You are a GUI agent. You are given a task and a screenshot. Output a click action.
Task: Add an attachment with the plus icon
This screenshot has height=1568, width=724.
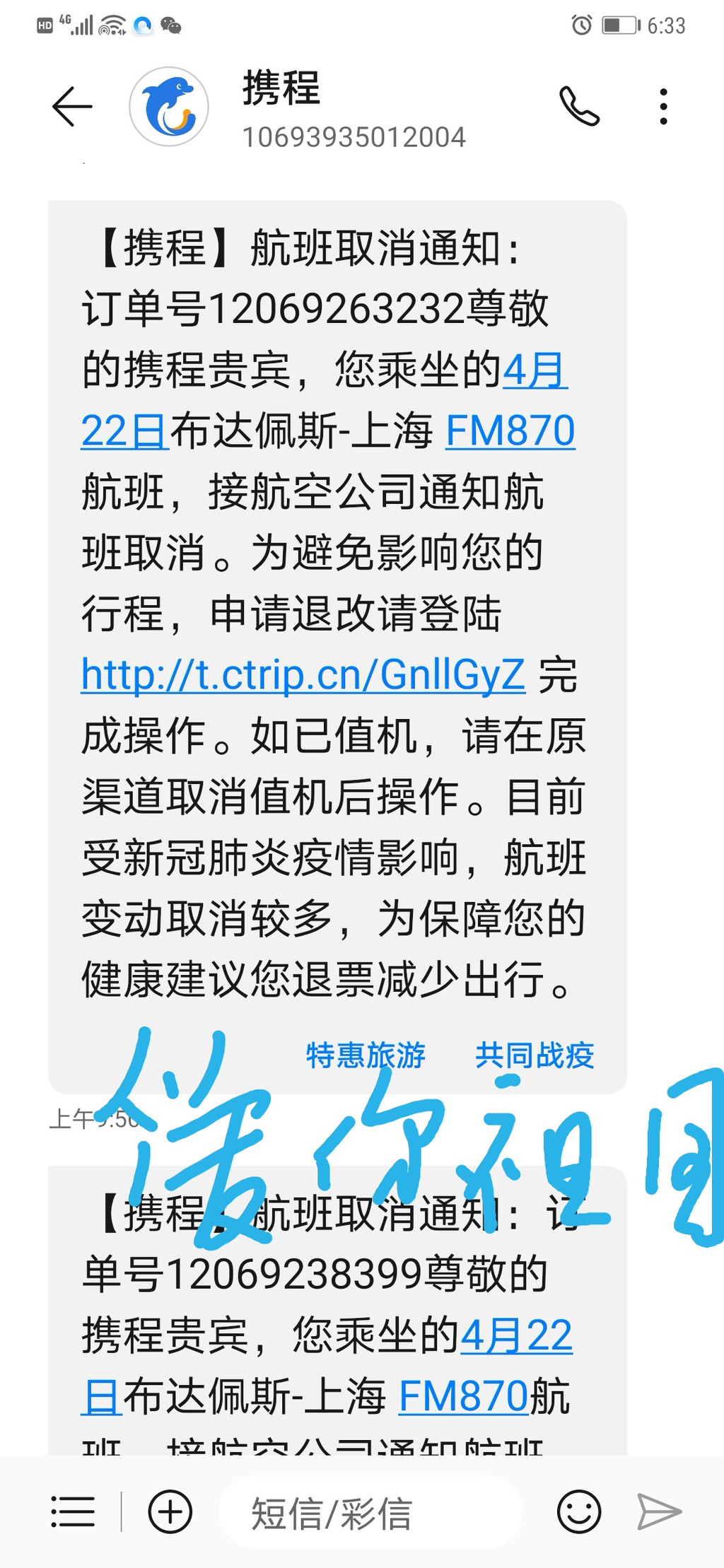[x=170, y=1512]
